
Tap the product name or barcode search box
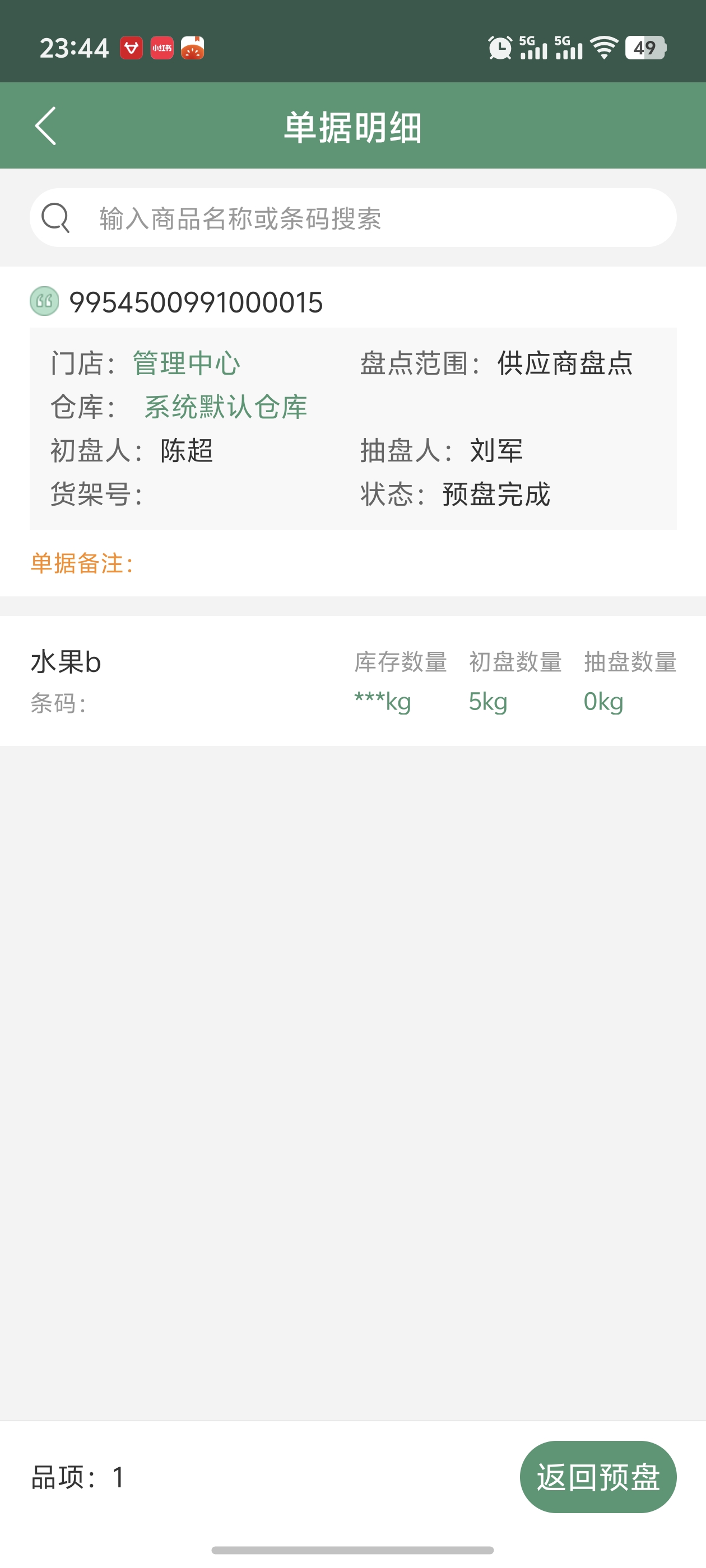coord(352,217)
